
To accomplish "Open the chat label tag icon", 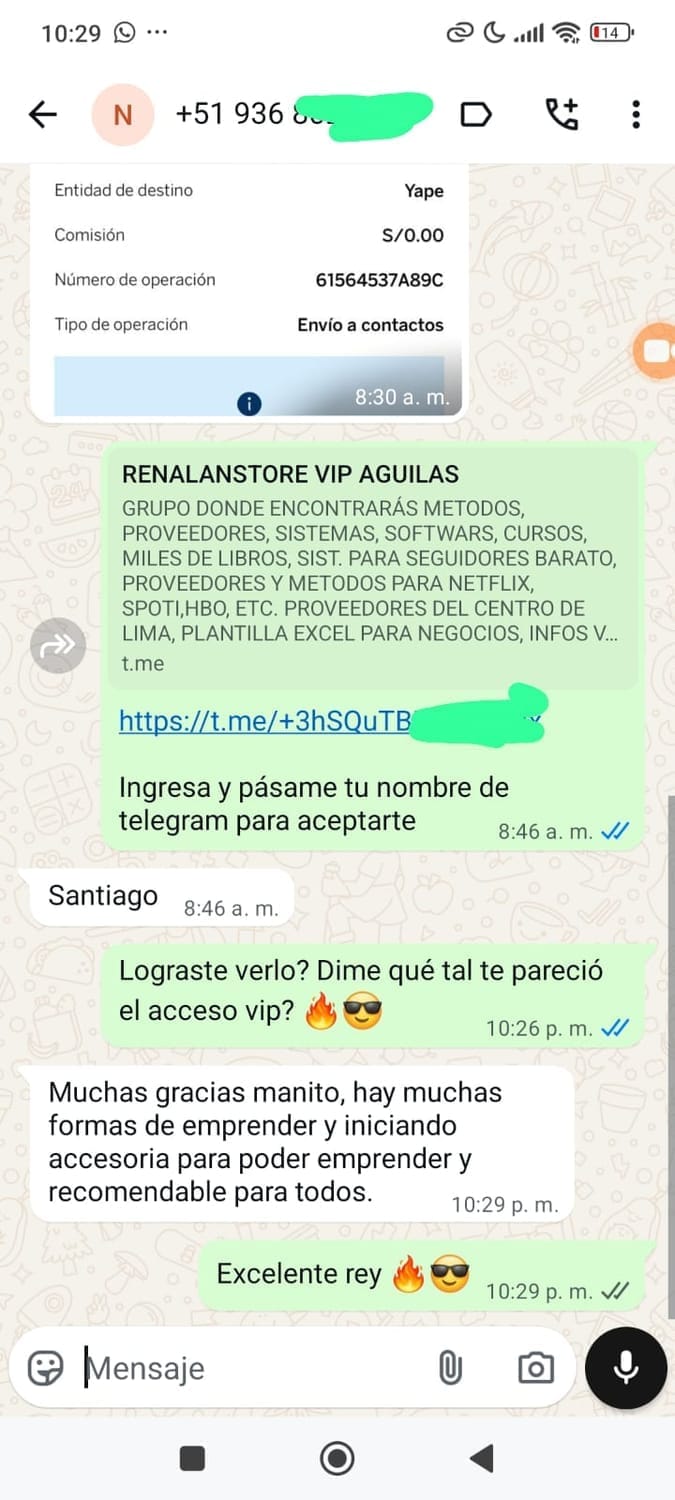I will (x=475, y=115).
